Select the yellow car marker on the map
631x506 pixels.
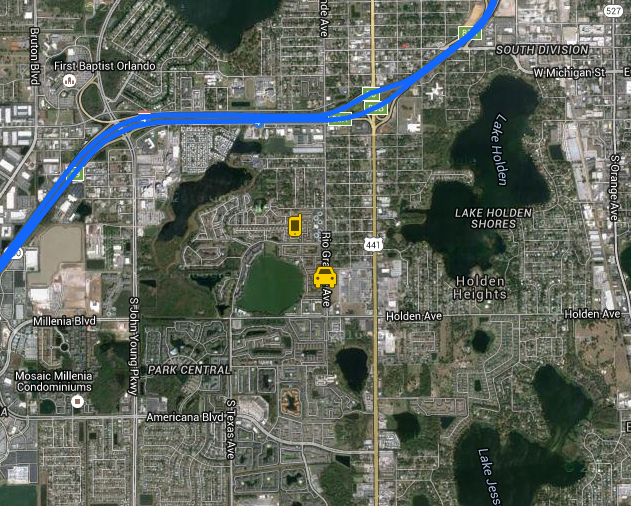pos(324,277)
